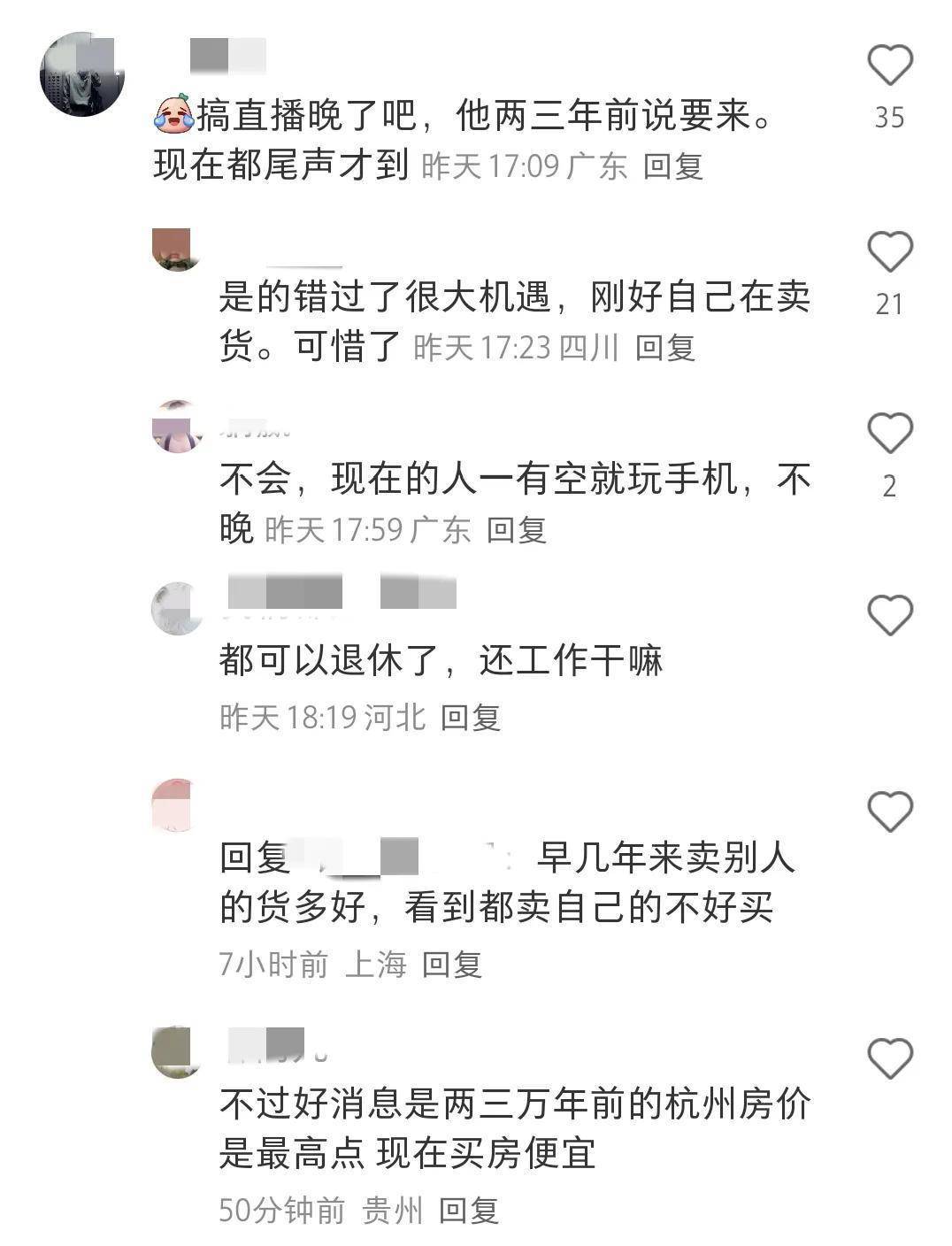Tap 回复 on the 17:09 广东 comment
Screen dimensions: 952x1246
tap(672, 165)
